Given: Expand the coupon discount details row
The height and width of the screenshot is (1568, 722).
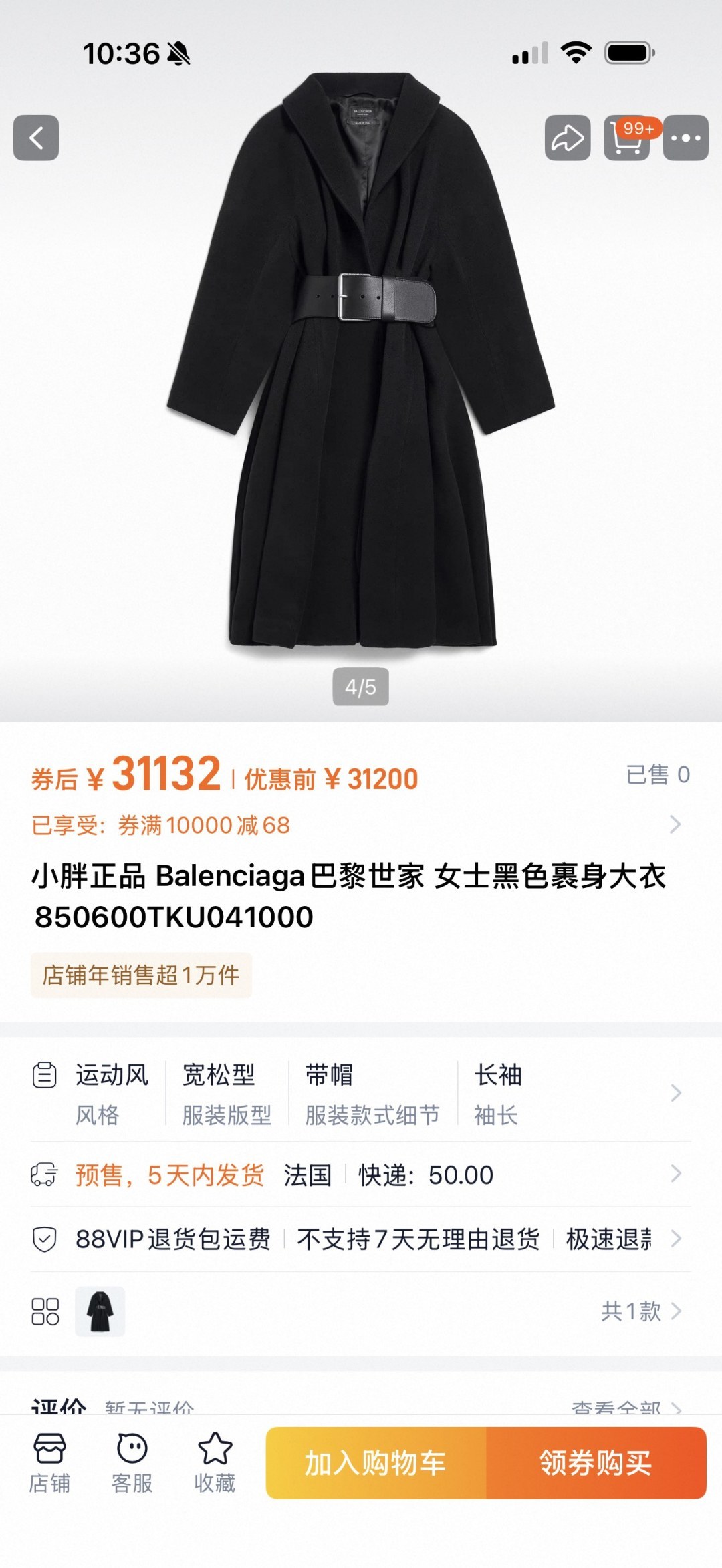Looking at the screenshot, I should [361, 825].
